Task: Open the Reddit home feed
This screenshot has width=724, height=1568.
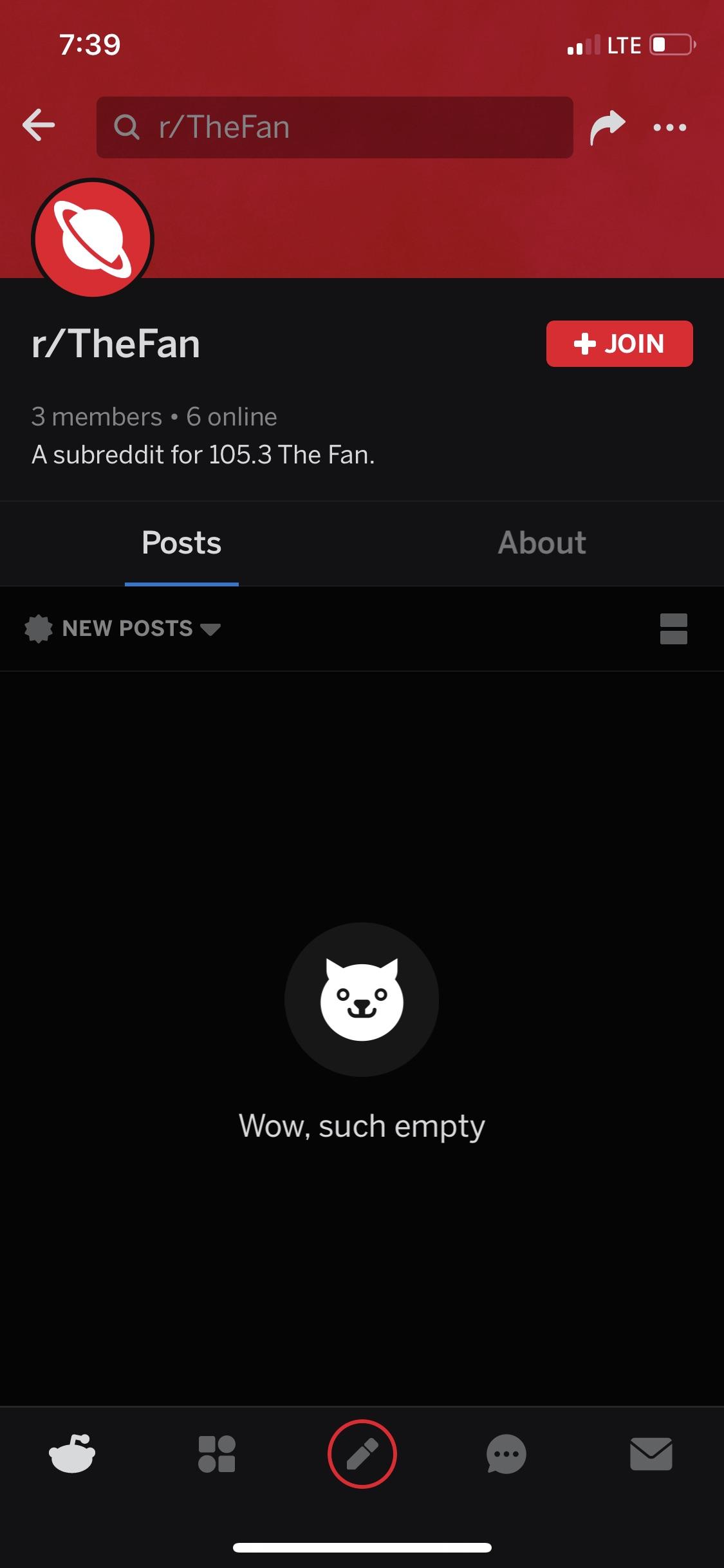Action: [x=72, y=1453]
